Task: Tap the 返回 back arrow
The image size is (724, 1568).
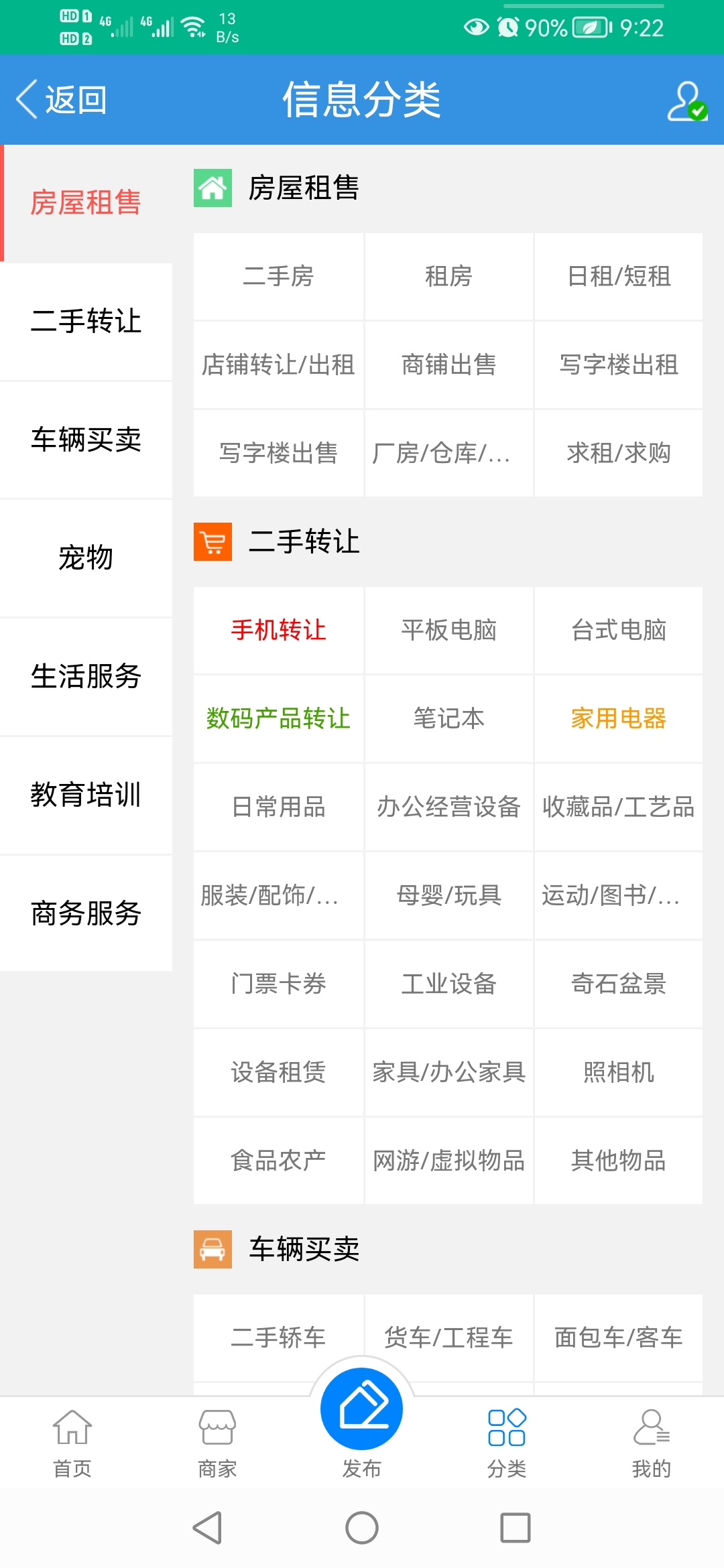Action: [x=64, y=99]
